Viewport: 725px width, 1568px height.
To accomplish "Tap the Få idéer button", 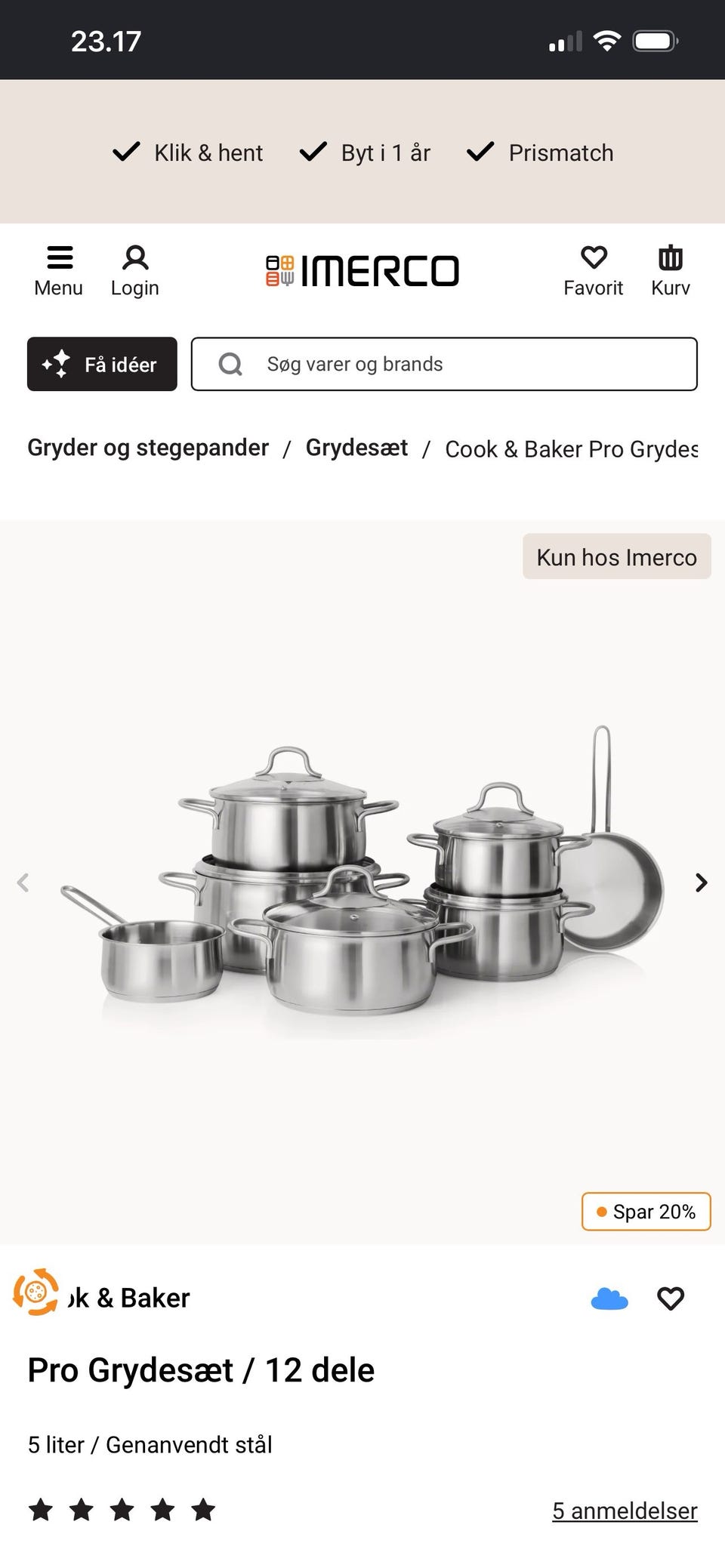I will click(102, 364).
